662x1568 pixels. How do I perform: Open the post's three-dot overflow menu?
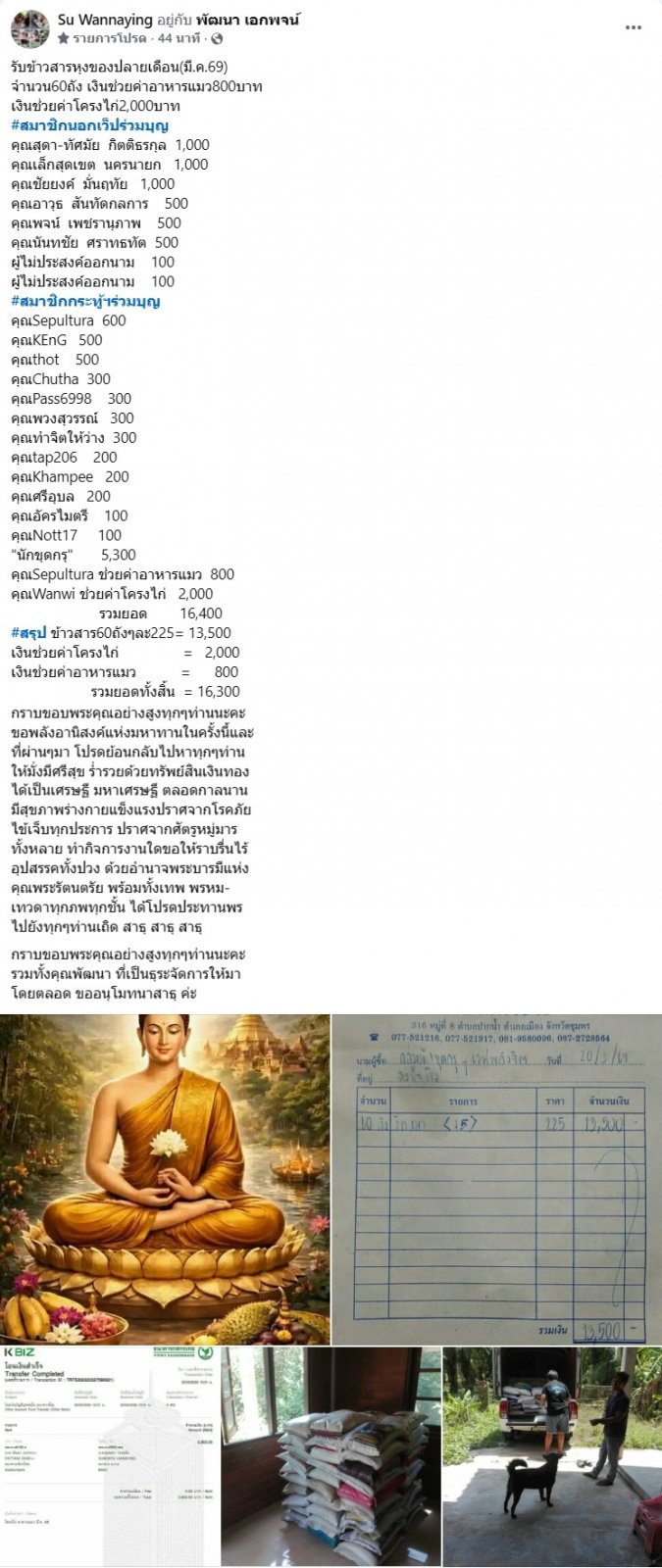[x=633, y=27]
